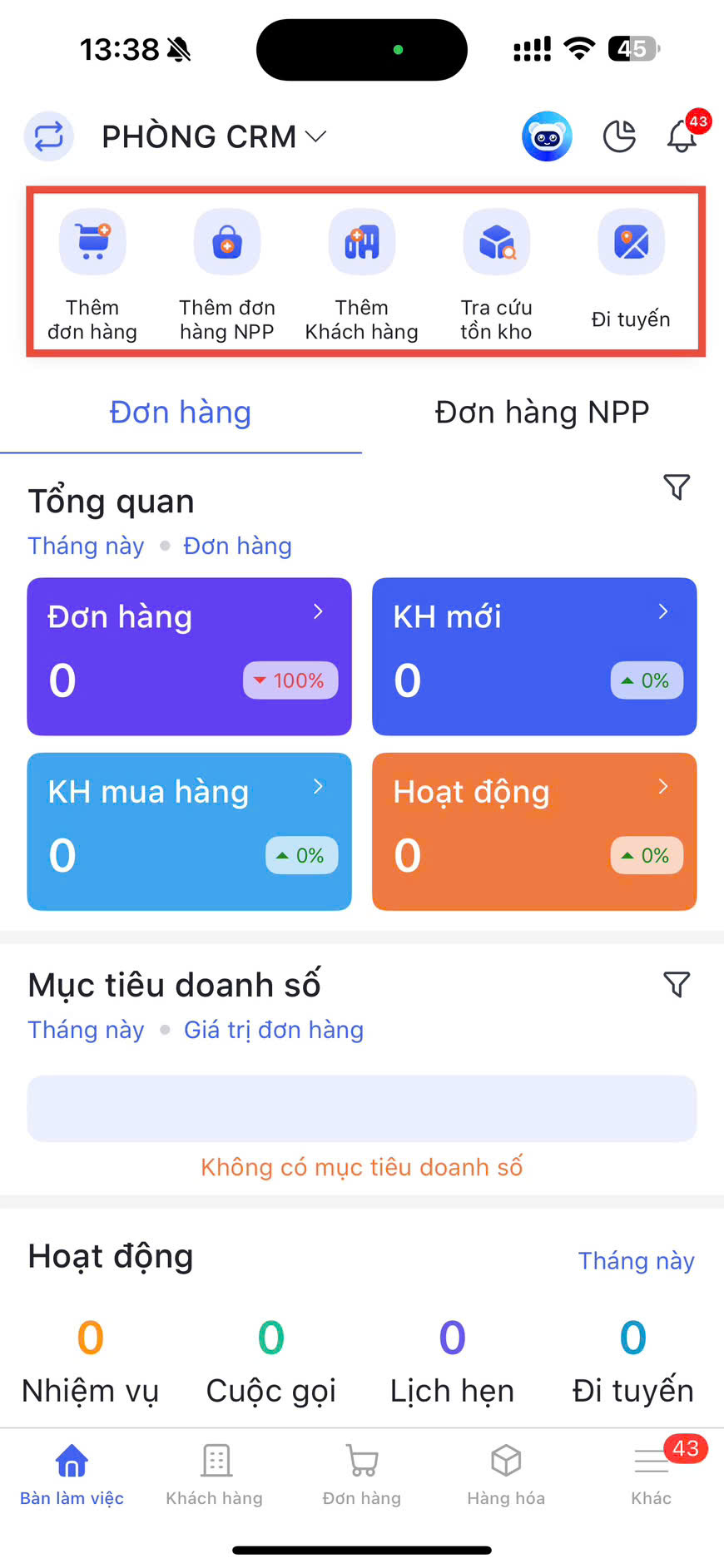Filter the Mục tiêu doanh số section
Screen dimensions: 724x1568
[x=677, y=984]
